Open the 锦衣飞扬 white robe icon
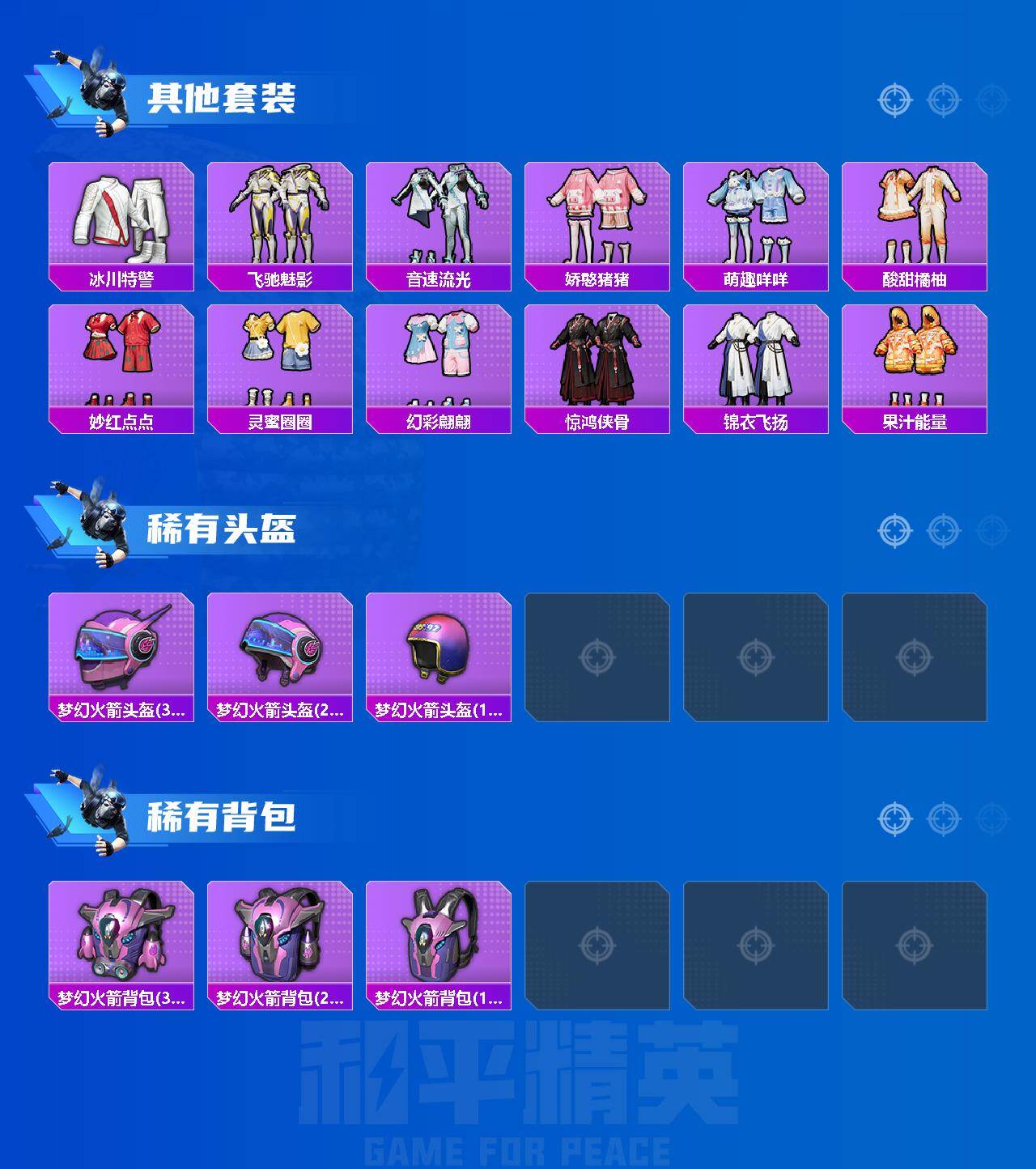1036x1169 pixels. click(756, 360)
